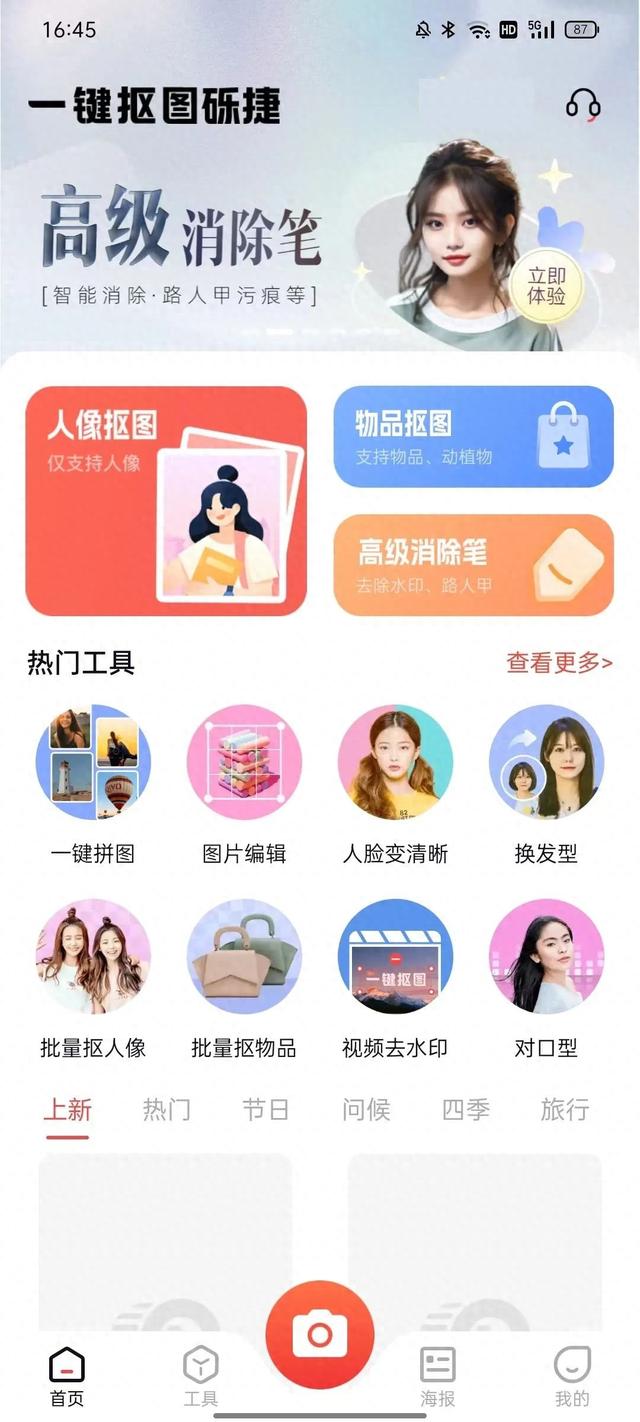Open the 图片编辑 tool
Screen dimensions: 640x1422
coord(244,785)
